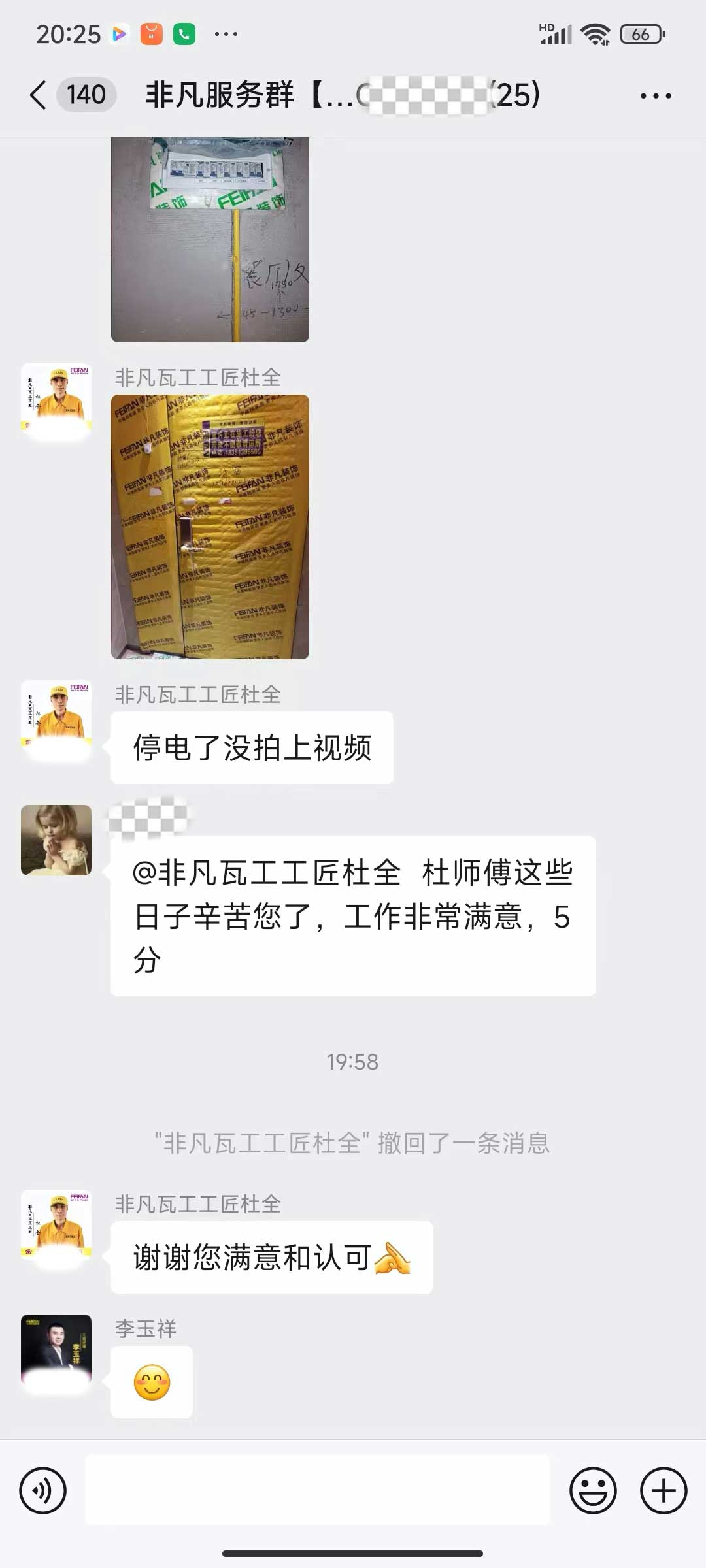
Task: Tap the child-portrait avatar of the customer
Action: [x=56, y=840]
